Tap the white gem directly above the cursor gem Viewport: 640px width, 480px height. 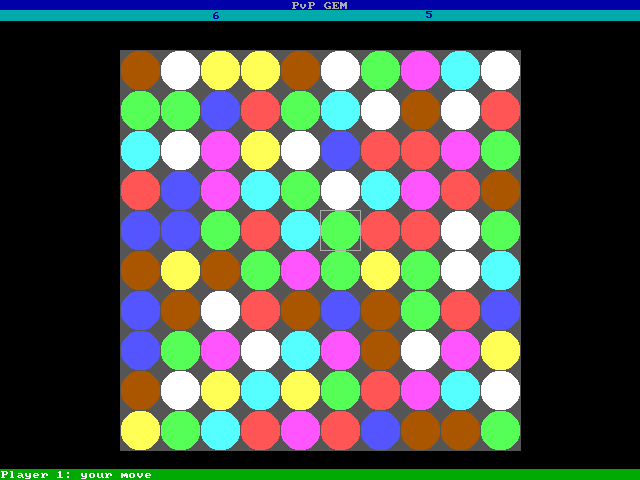pos(340,190)
